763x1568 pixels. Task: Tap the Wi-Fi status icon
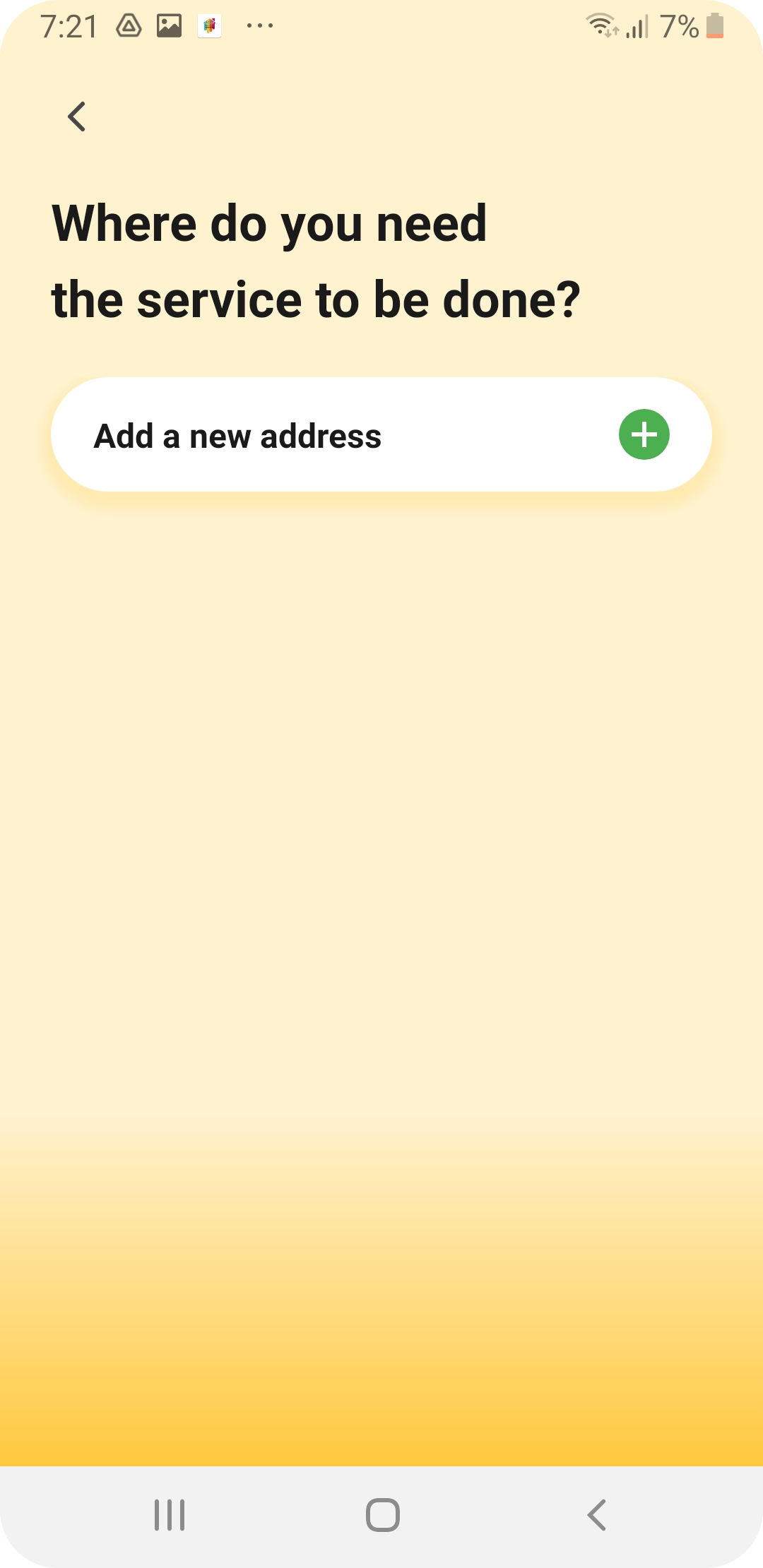click(x=601, y=23)
